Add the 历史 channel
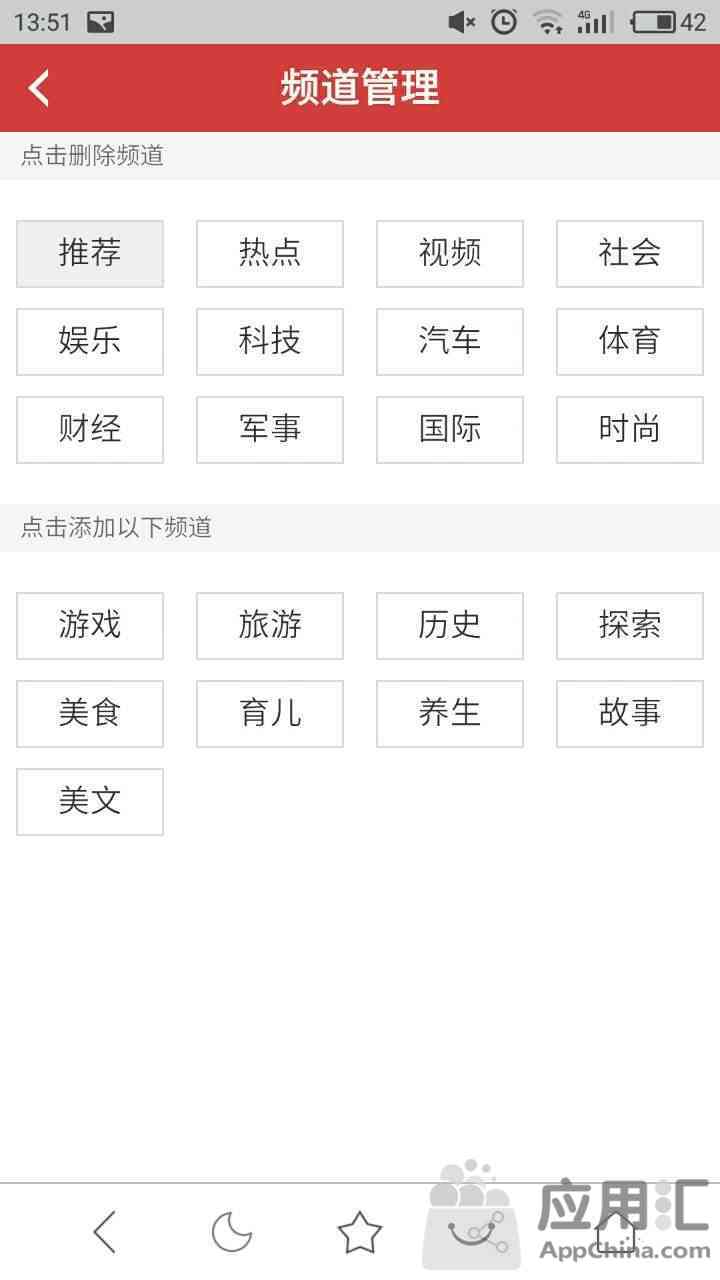 pos(450,626)
